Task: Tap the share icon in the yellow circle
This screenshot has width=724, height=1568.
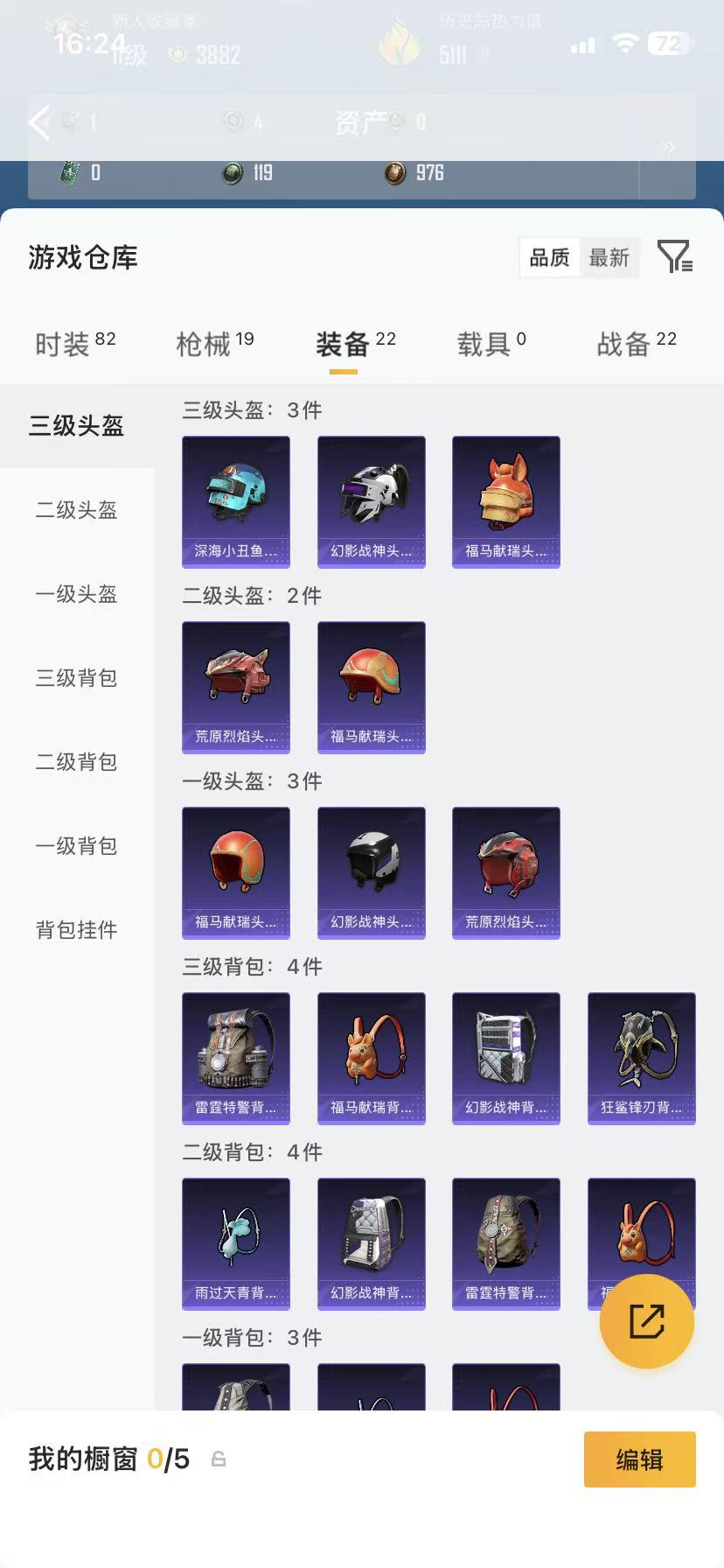Action: tap(646, 1322)
